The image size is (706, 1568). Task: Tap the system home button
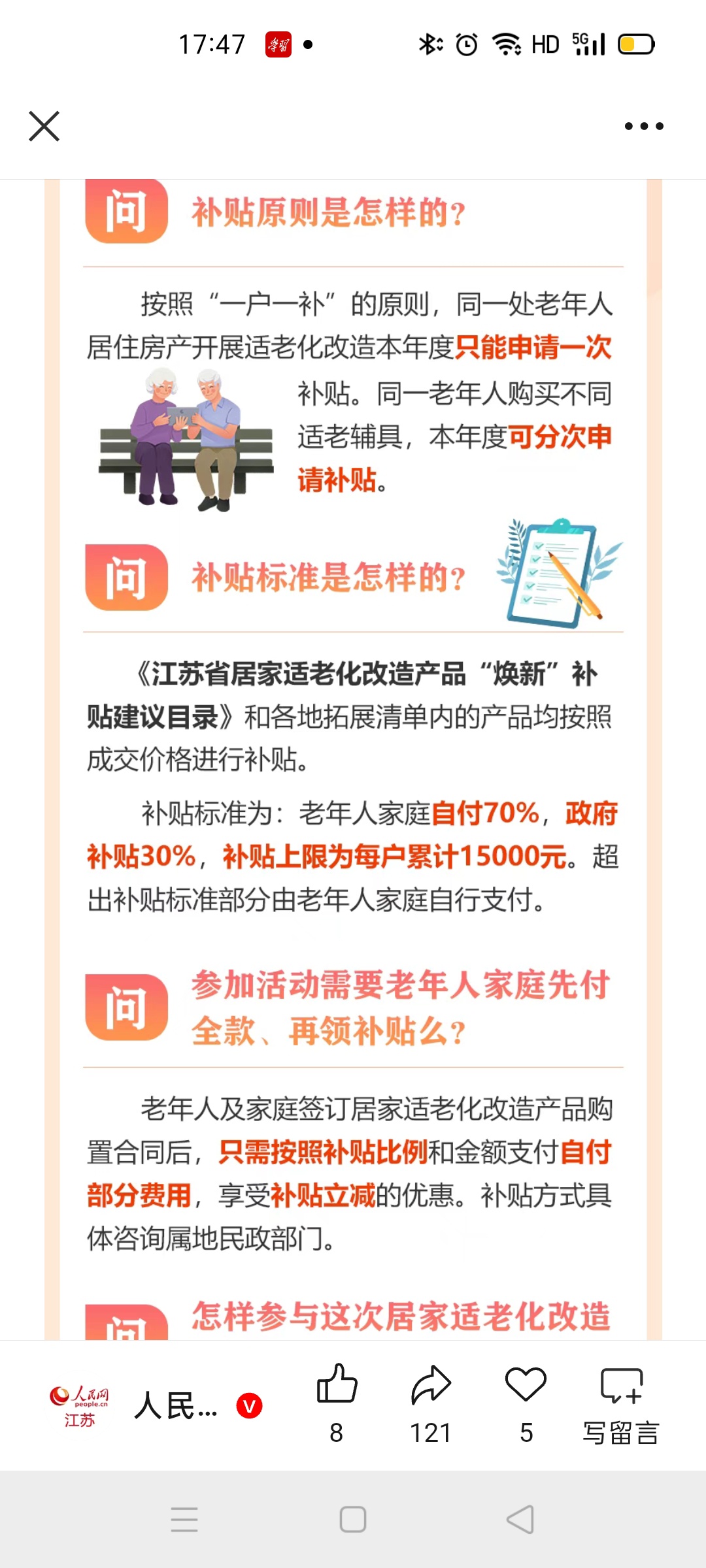353,1519
